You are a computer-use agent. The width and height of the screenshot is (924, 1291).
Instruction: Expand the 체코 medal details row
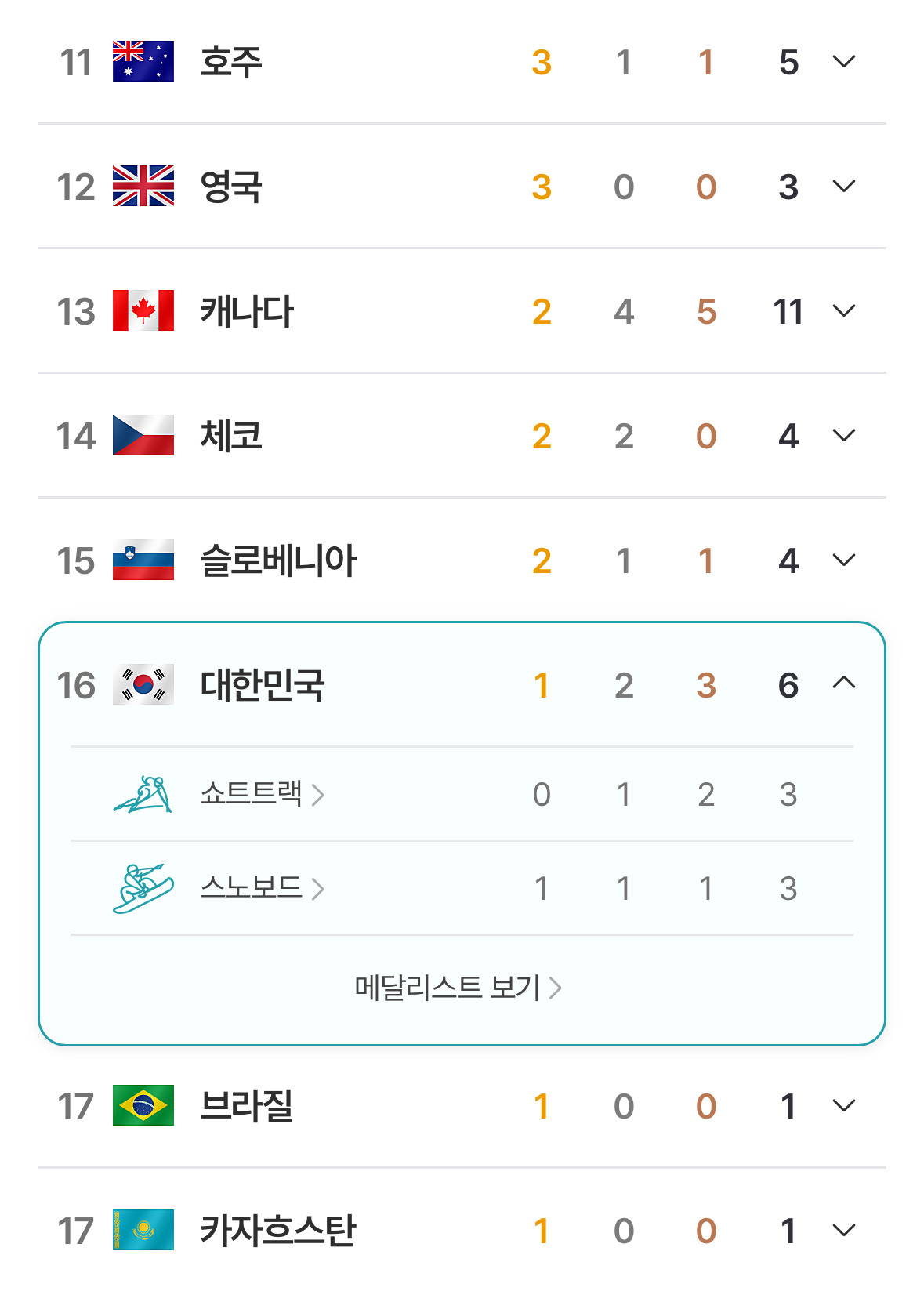[x=842, y=435]
